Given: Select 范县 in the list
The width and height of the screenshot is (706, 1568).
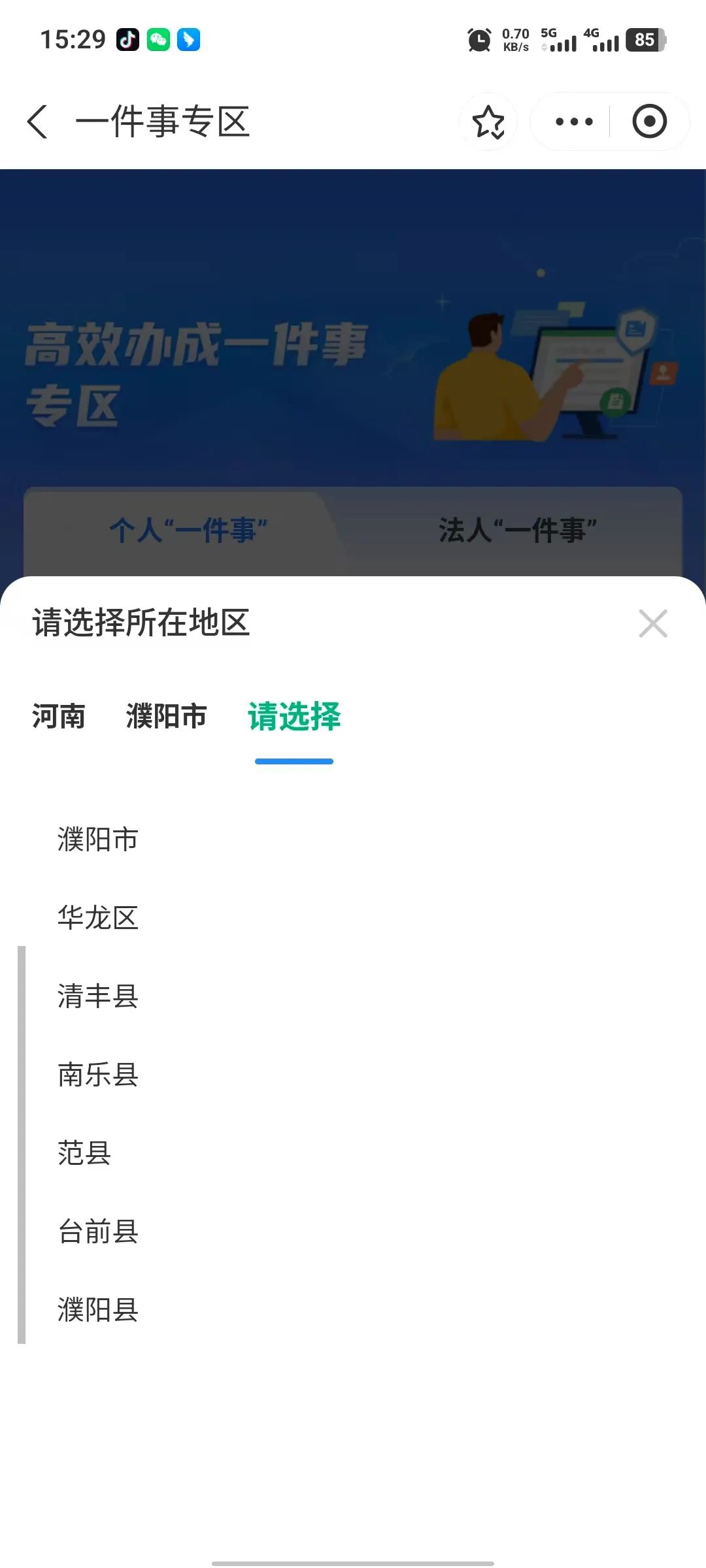Looking at the screenshot, I should pos(84,1153).
